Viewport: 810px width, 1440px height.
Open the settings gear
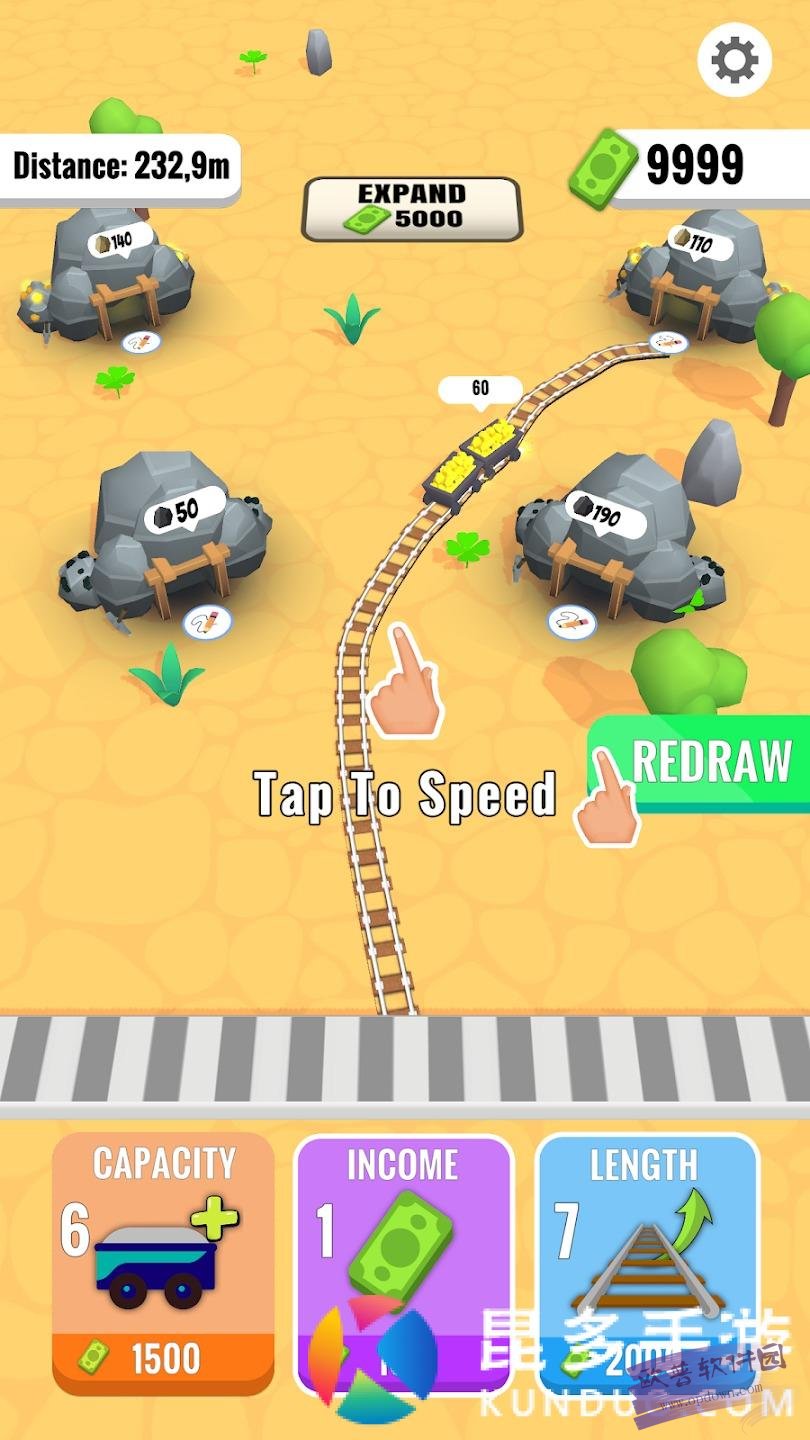[735, 62]
